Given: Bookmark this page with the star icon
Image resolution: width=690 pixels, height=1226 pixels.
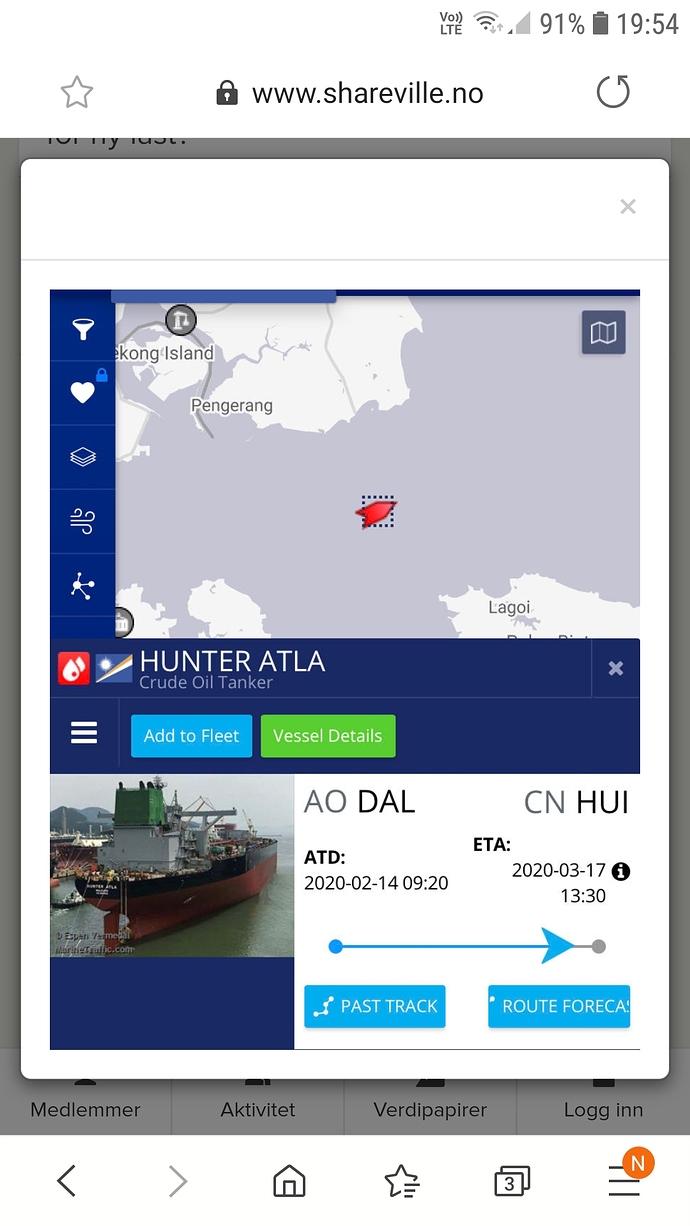Looking at the screenshot, I should pyautogui.click(x=77, y=94).
